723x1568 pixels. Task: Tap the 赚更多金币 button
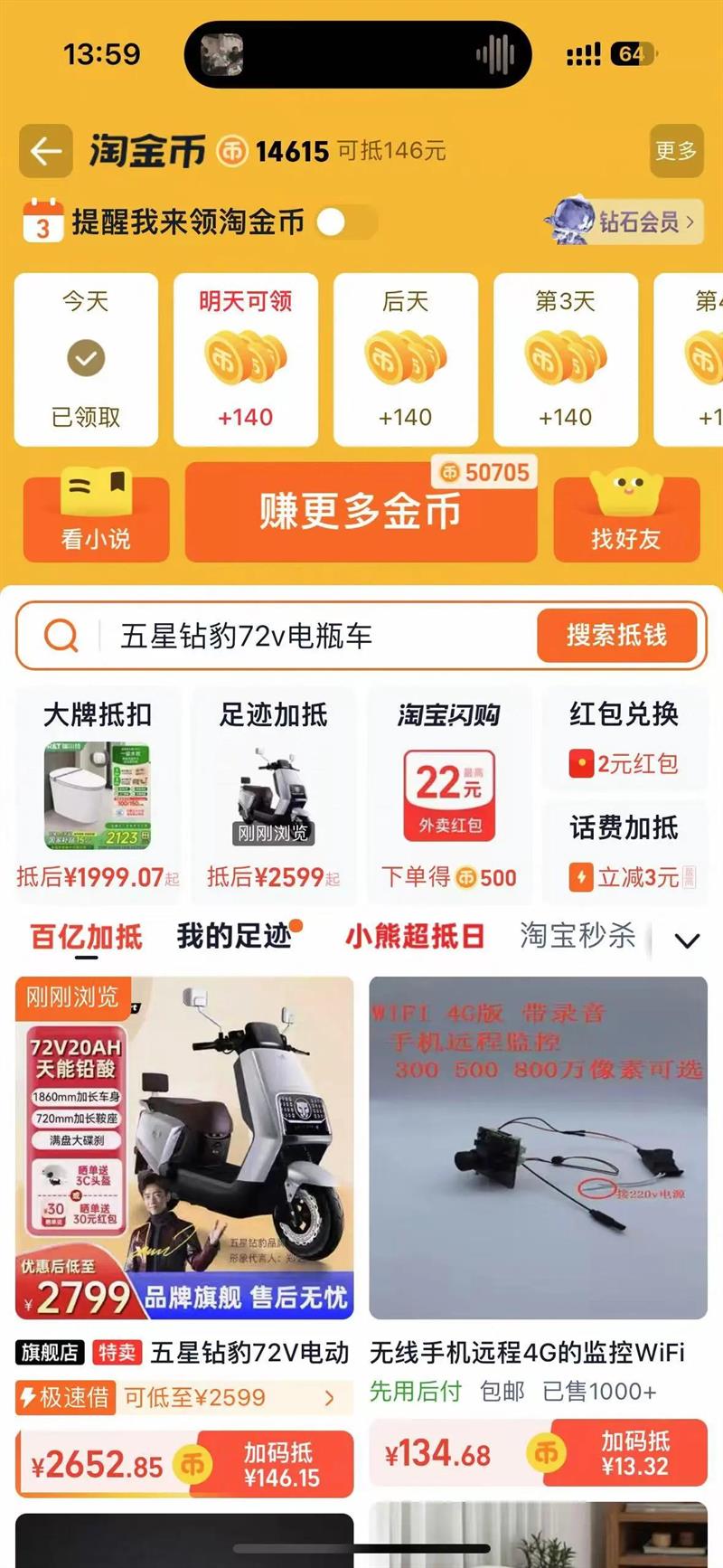click(x=361, y=512)
